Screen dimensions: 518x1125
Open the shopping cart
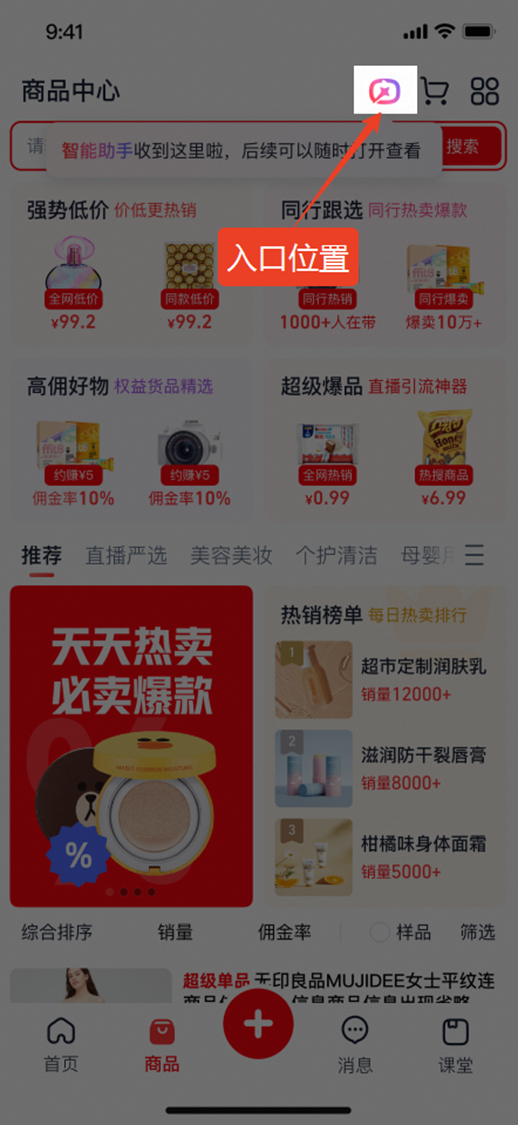[x=434, y=91]
